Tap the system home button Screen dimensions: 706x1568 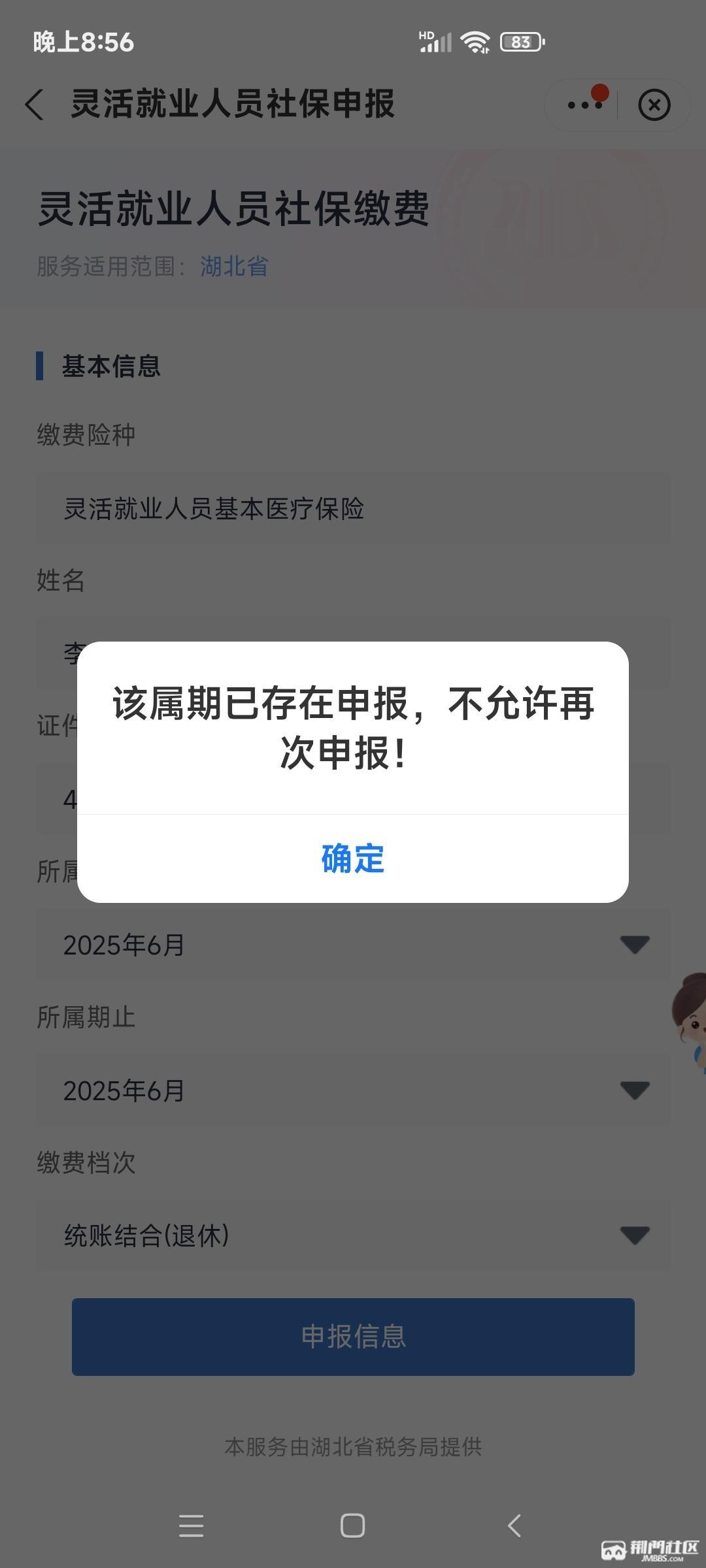click(x=352, y=1526)
